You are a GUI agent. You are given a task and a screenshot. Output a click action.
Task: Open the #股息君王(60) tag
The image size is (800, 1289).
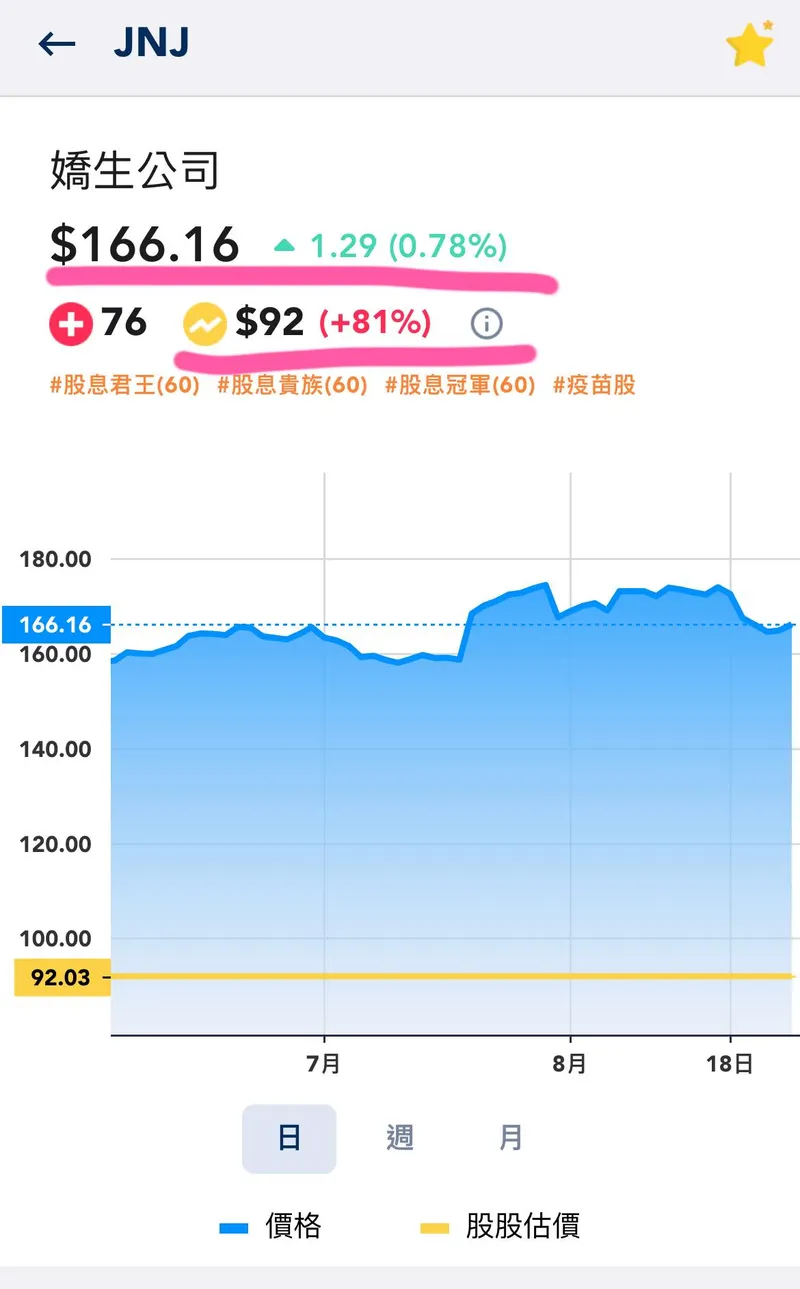point(125,385)
